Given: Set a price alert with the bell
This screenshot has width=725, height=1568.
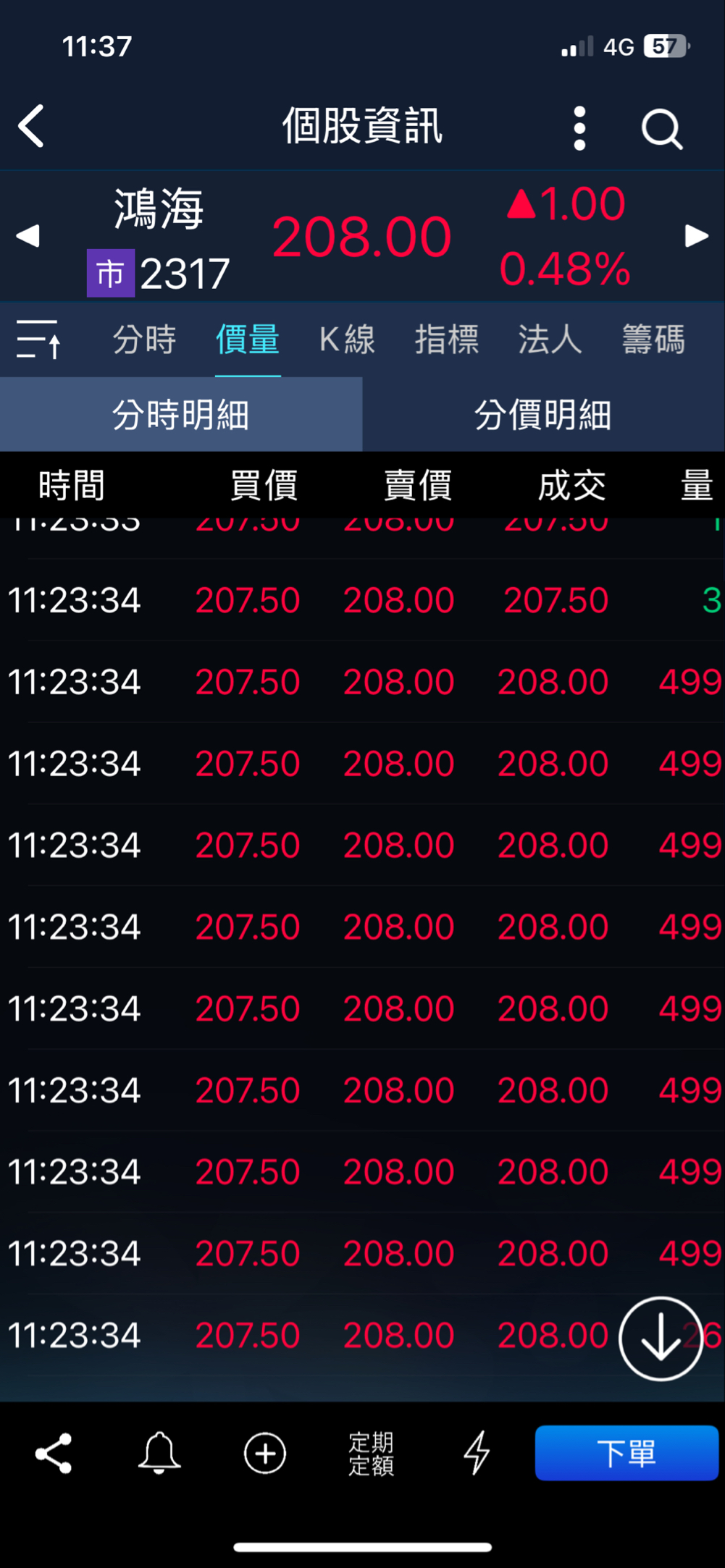Looking at the screenshot, I should 159,1453.
